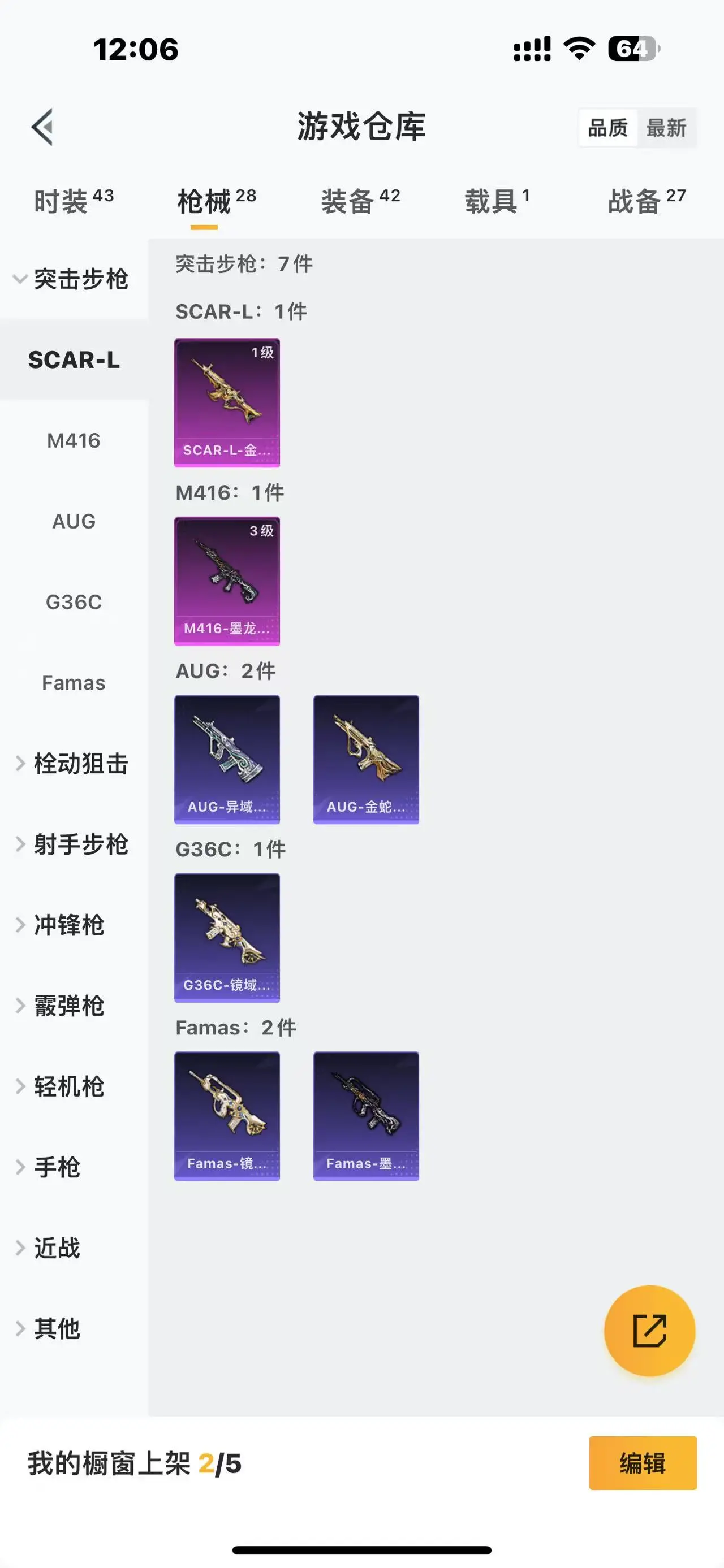Go back with the top-left arrow

pyautogui.click(x=42, y=127)
